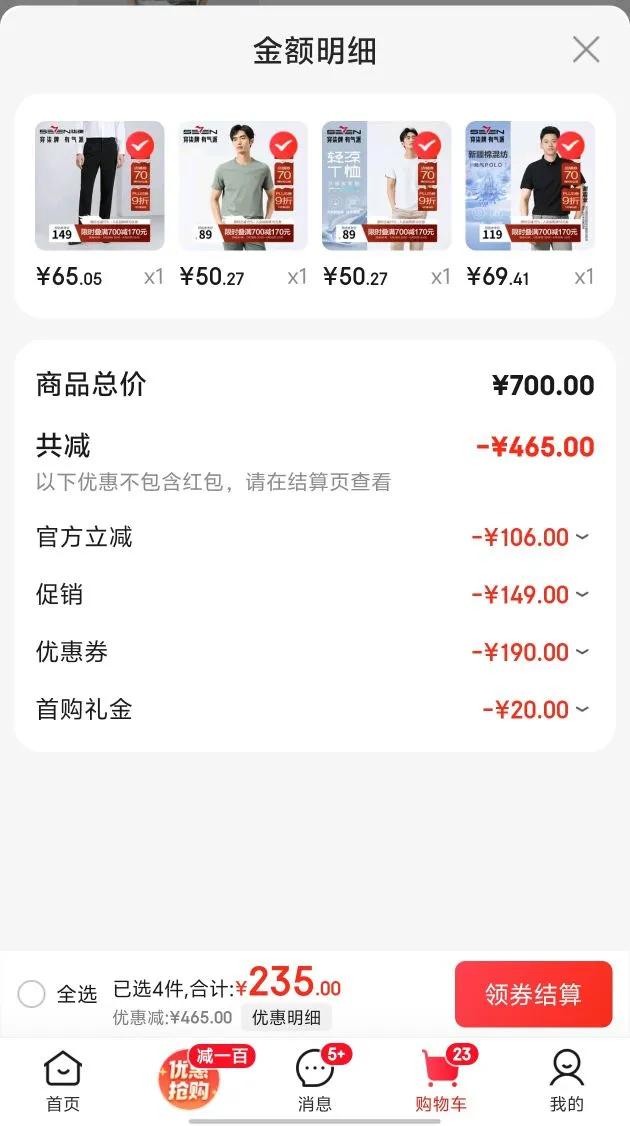Close the 金额明细 panel
This screenshot has width=630, height=1126.
pyautogui.click(x=585, y=50)
